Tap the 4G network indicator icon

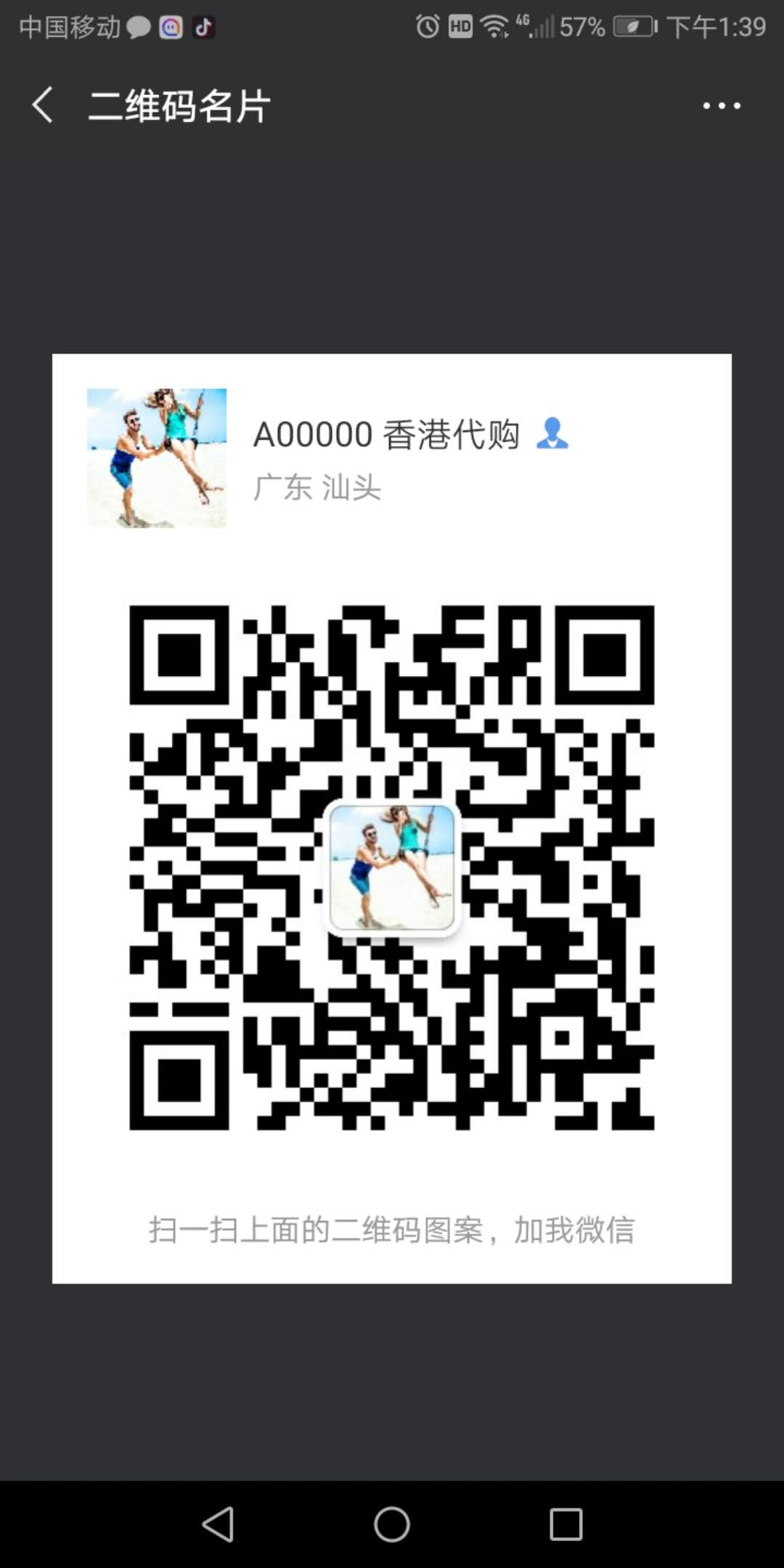(524, 23)
